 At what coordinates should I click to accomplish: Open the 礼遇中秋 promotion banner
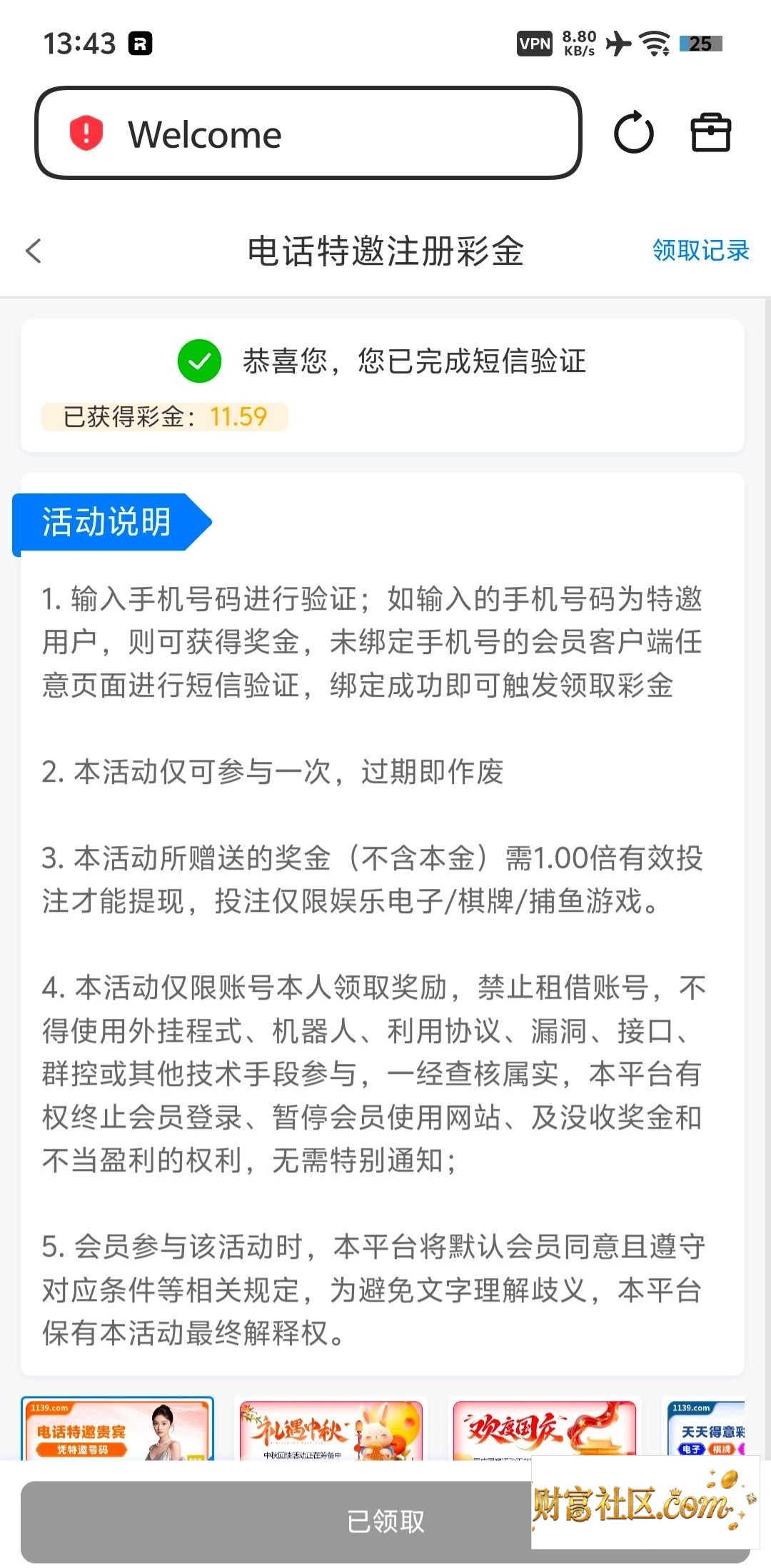coord(331,1429)
